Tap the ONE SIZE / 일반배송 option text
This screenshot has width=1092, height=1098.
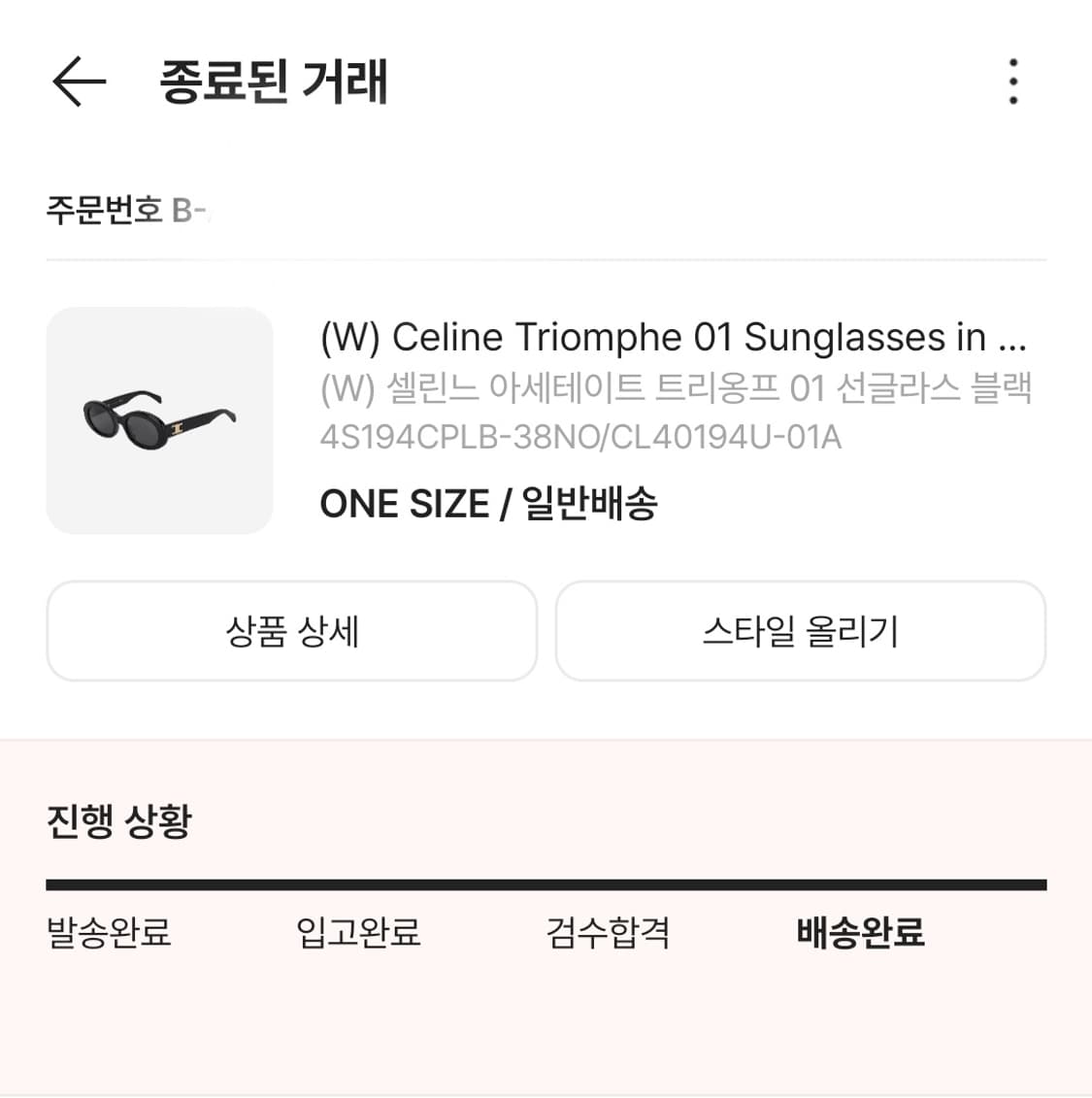coord(489,503)
